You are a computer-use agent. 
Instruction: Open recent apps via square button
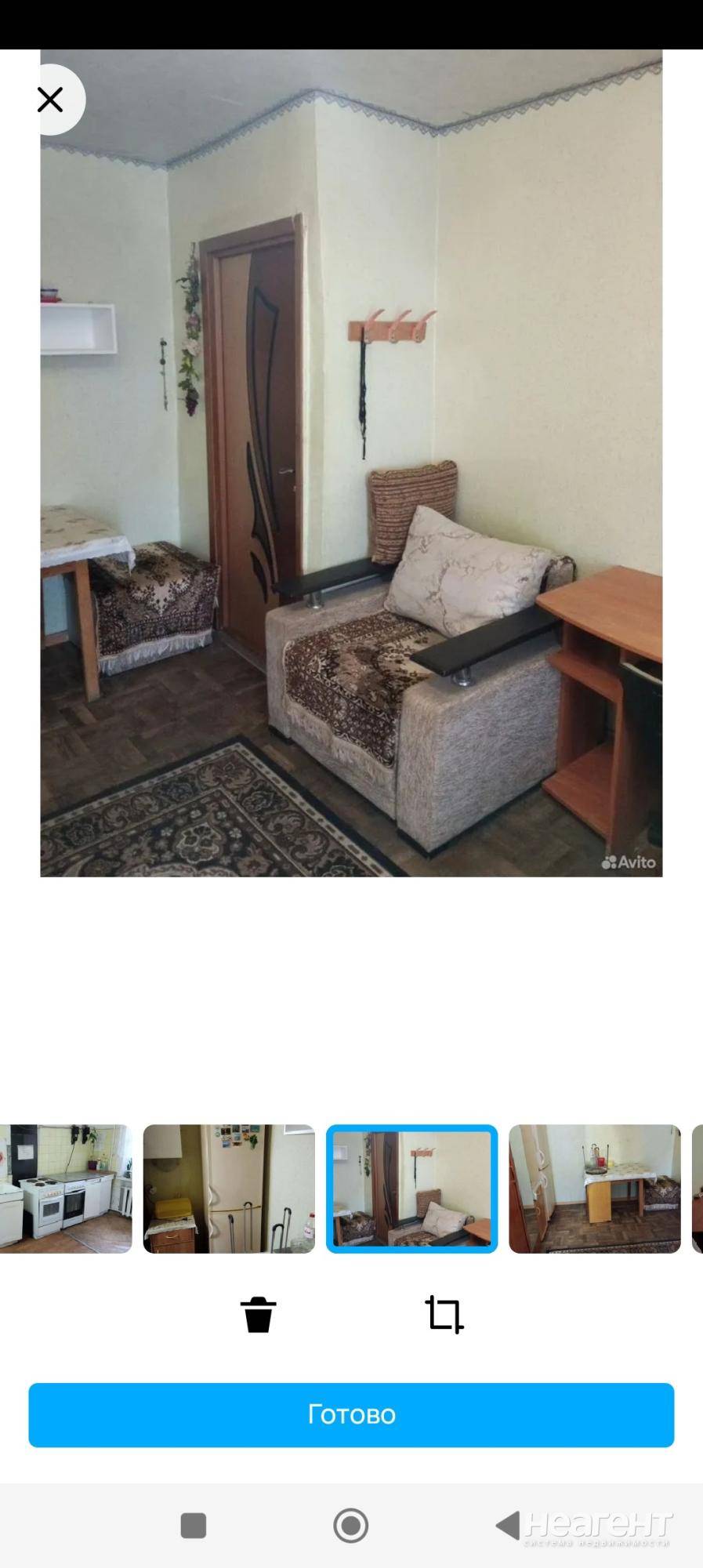tap(194, 1526)
